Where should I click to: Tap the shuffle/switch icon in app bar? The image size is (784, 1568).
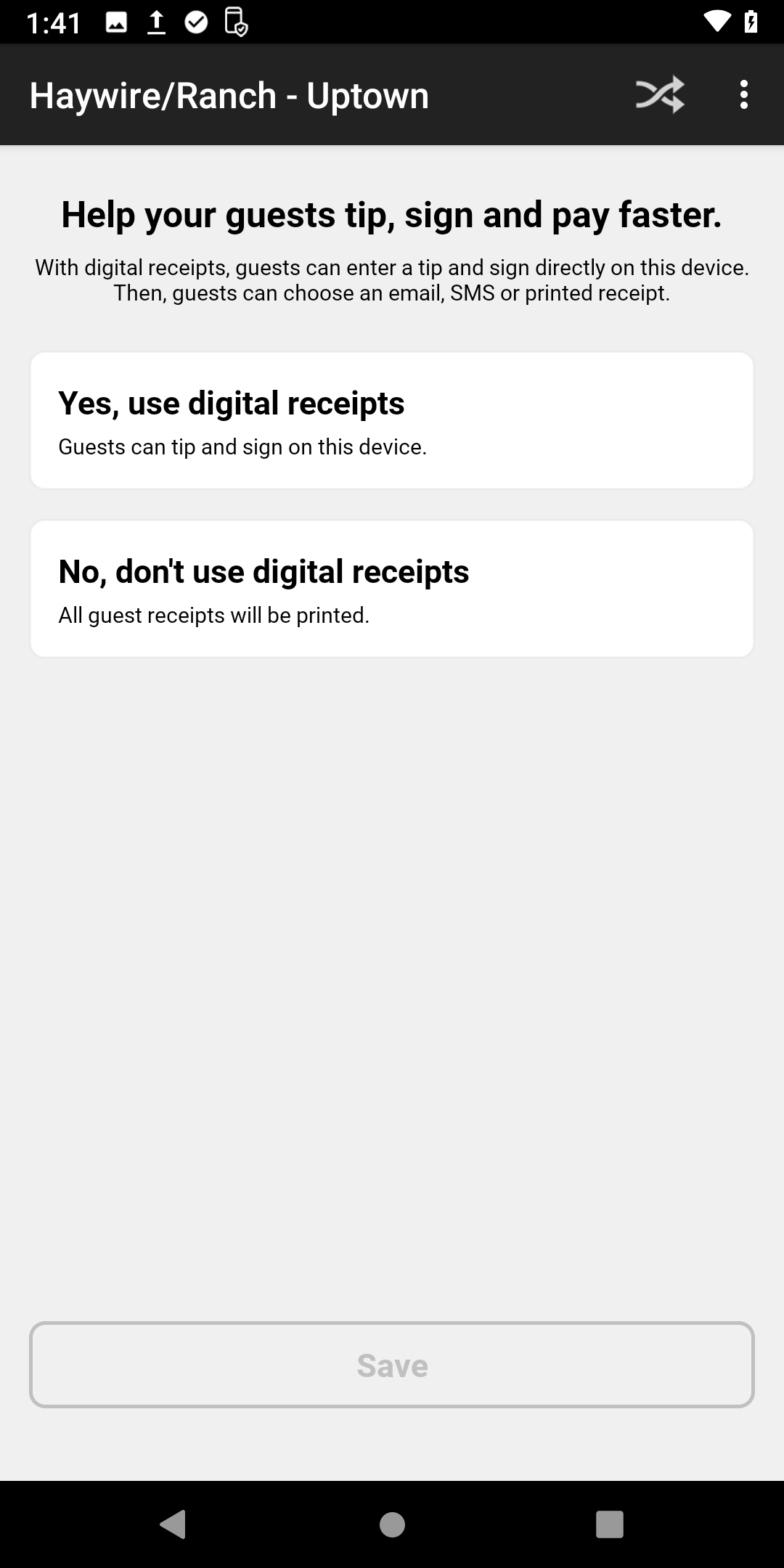[660, 95]
